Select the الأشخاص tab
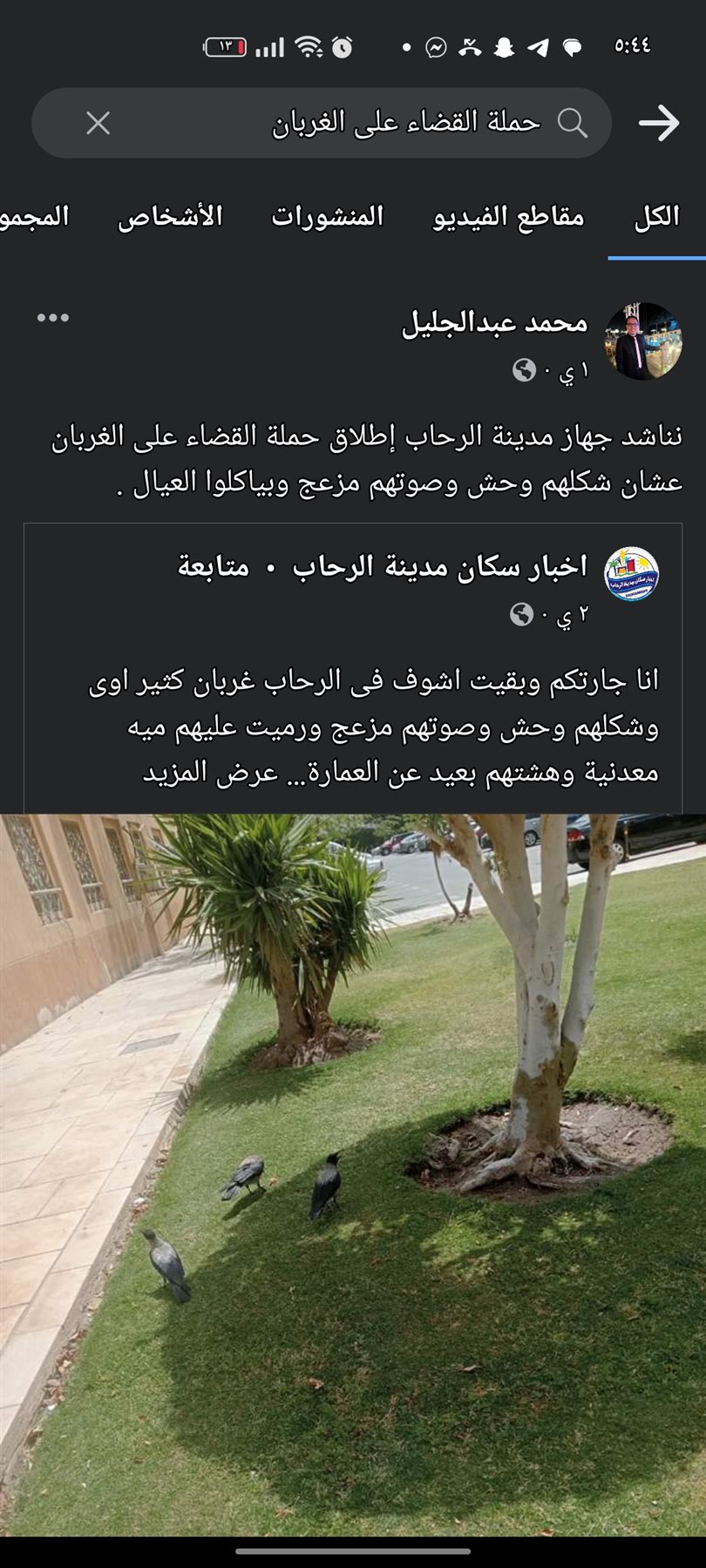The height and width of the screenshot is (1568, 706). [171, 217]
